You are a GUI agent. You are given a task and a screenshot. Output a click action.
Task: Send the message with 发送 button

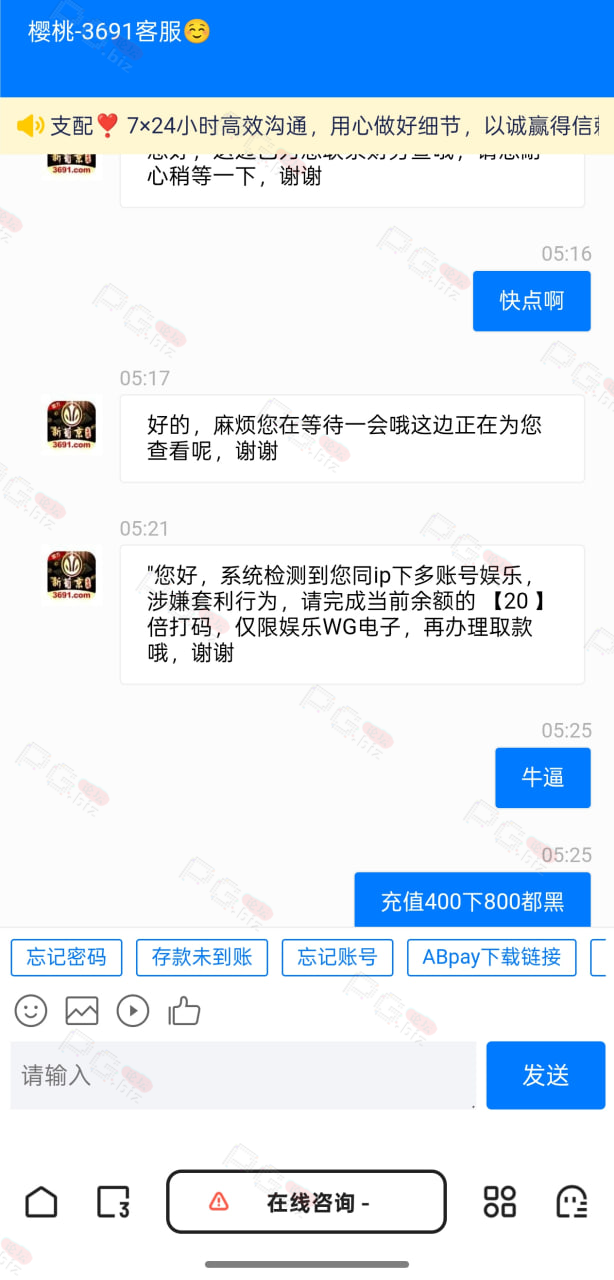click(x=546, y=1075)
